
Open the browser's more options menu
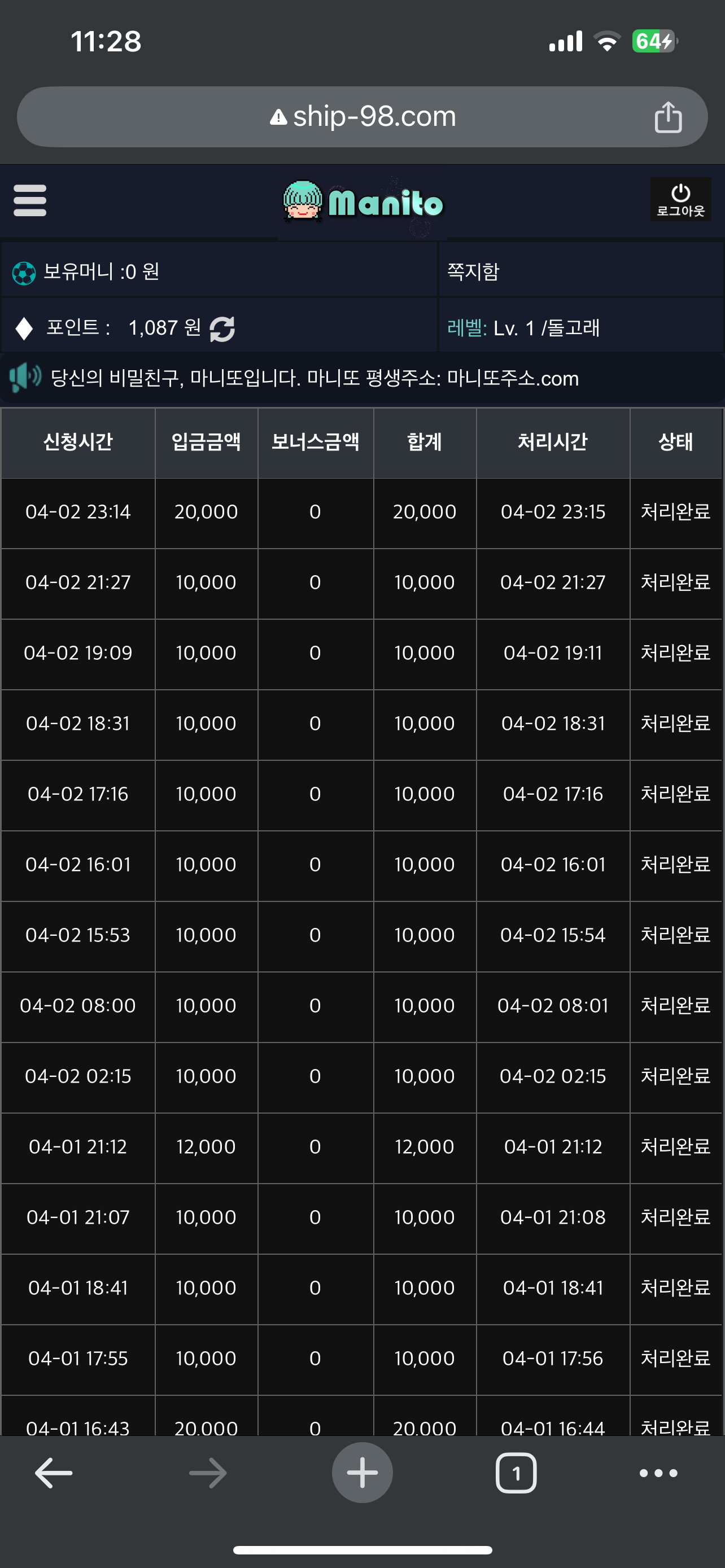[x=658, y=1473]
